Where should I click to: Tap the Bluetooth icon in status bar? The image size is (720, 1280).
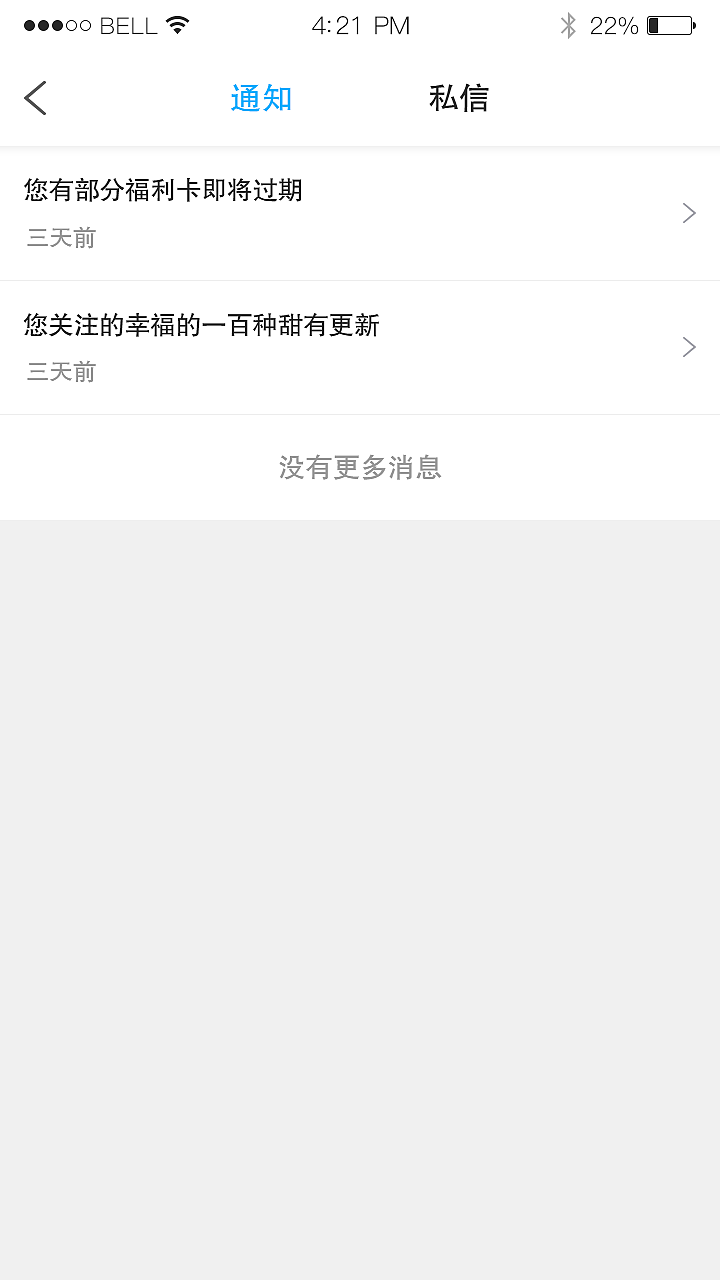(x=568, y=25)
